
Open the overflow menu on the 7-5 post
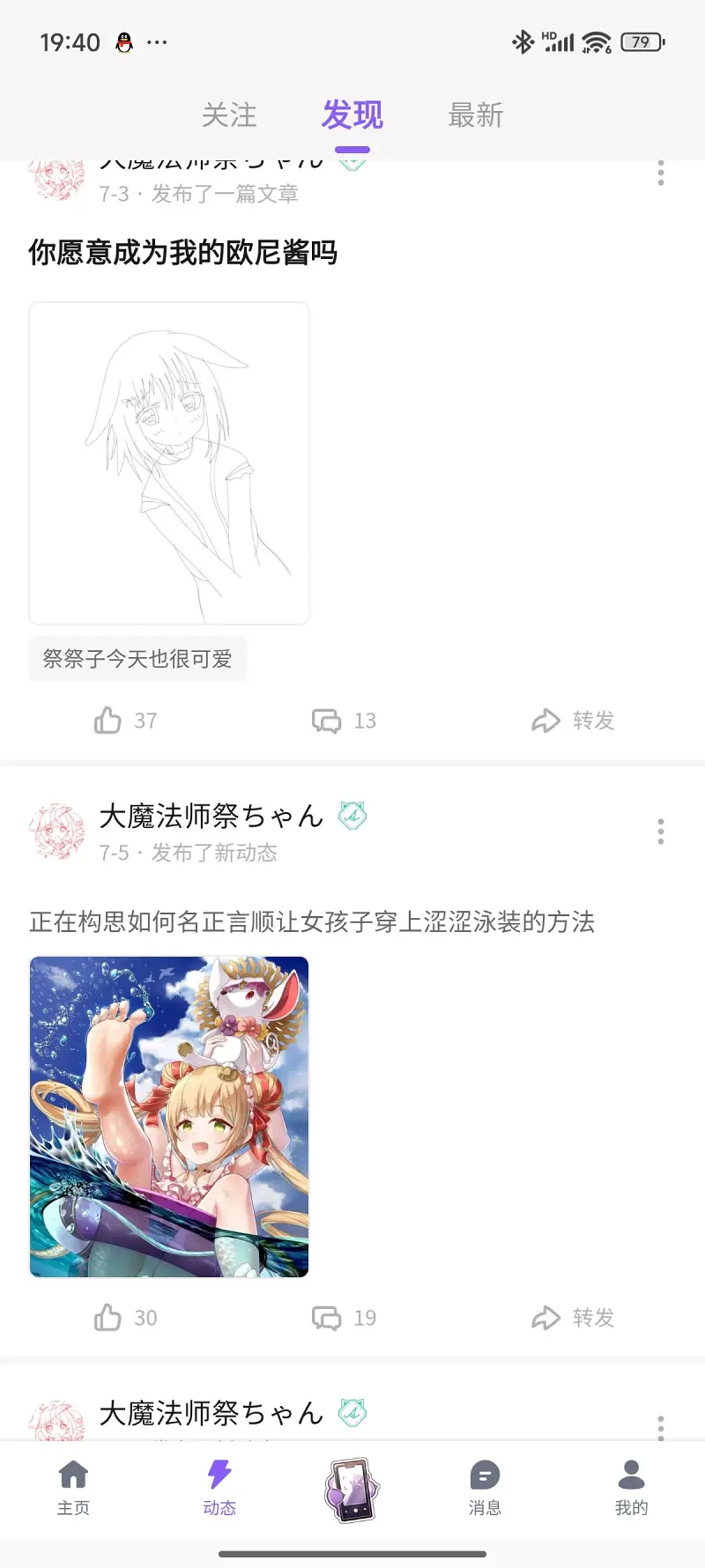[x=660, y=832]
